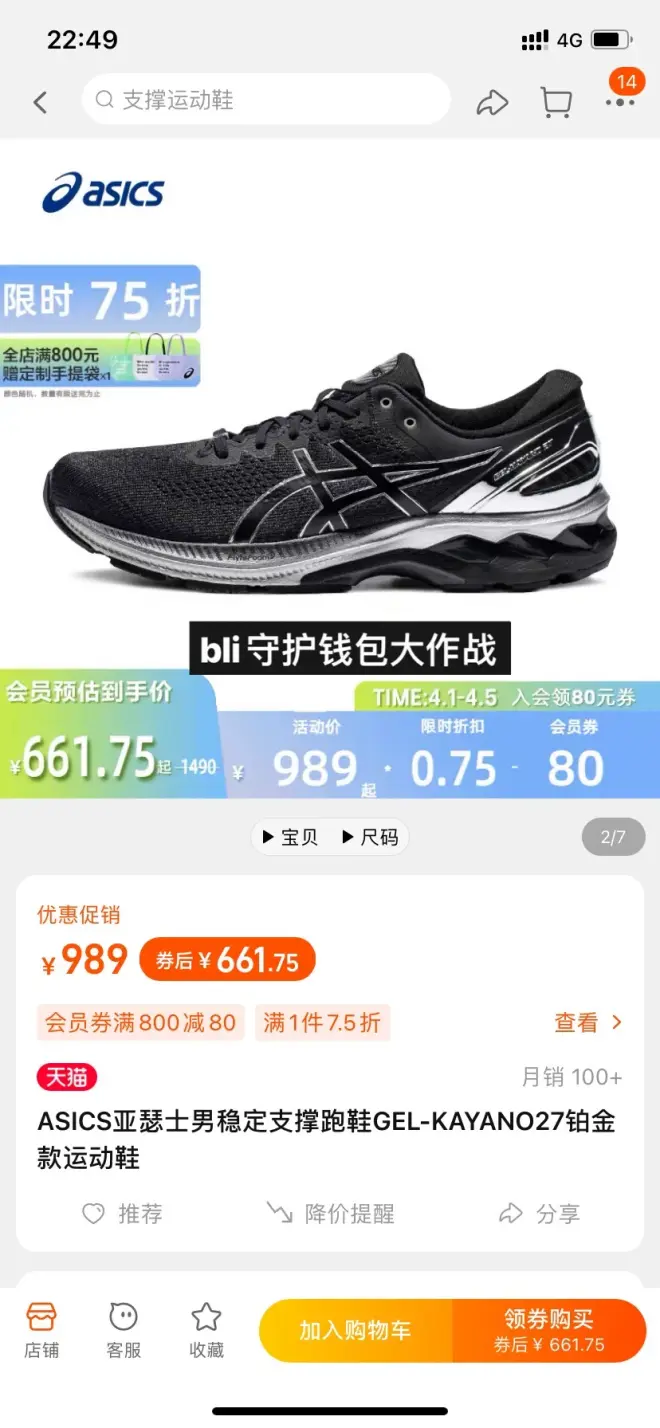The height and width of the screenshot is (1428, 660).
Task: Choose 领券购买 to buy with coupon
Action: 549,1331
